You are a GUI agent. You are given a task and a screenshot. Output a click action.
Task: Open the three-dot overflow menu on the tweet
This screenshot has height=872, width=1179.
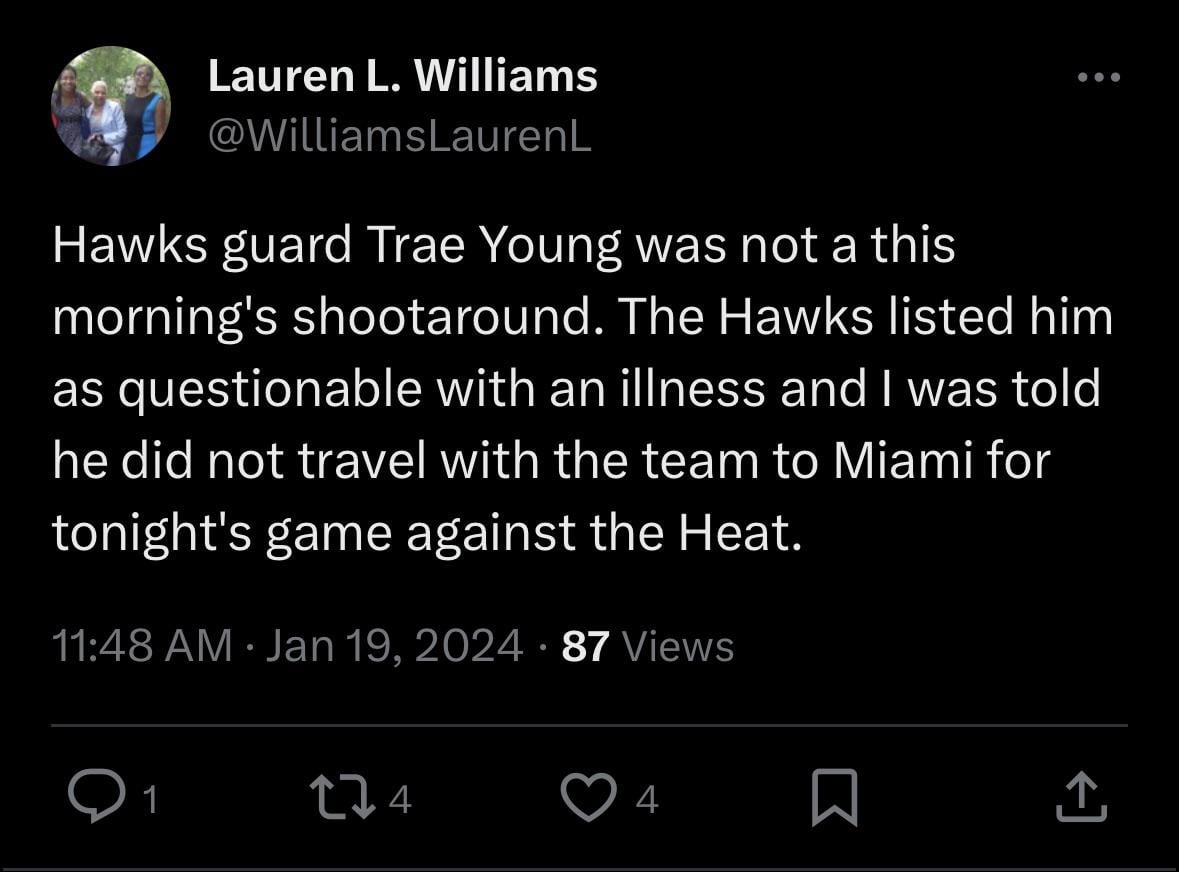[x=1099, y=77]
